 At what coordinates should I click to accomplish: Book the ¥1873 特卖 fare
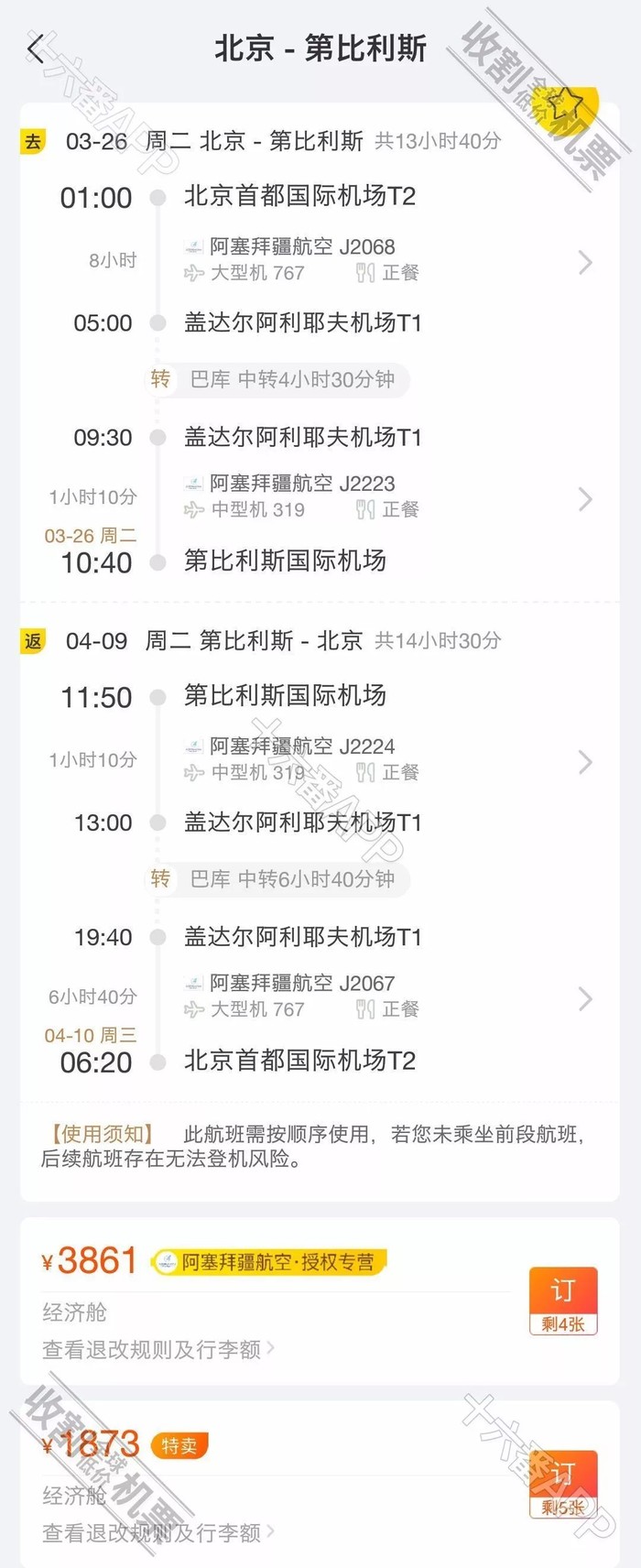point(562,1483)
